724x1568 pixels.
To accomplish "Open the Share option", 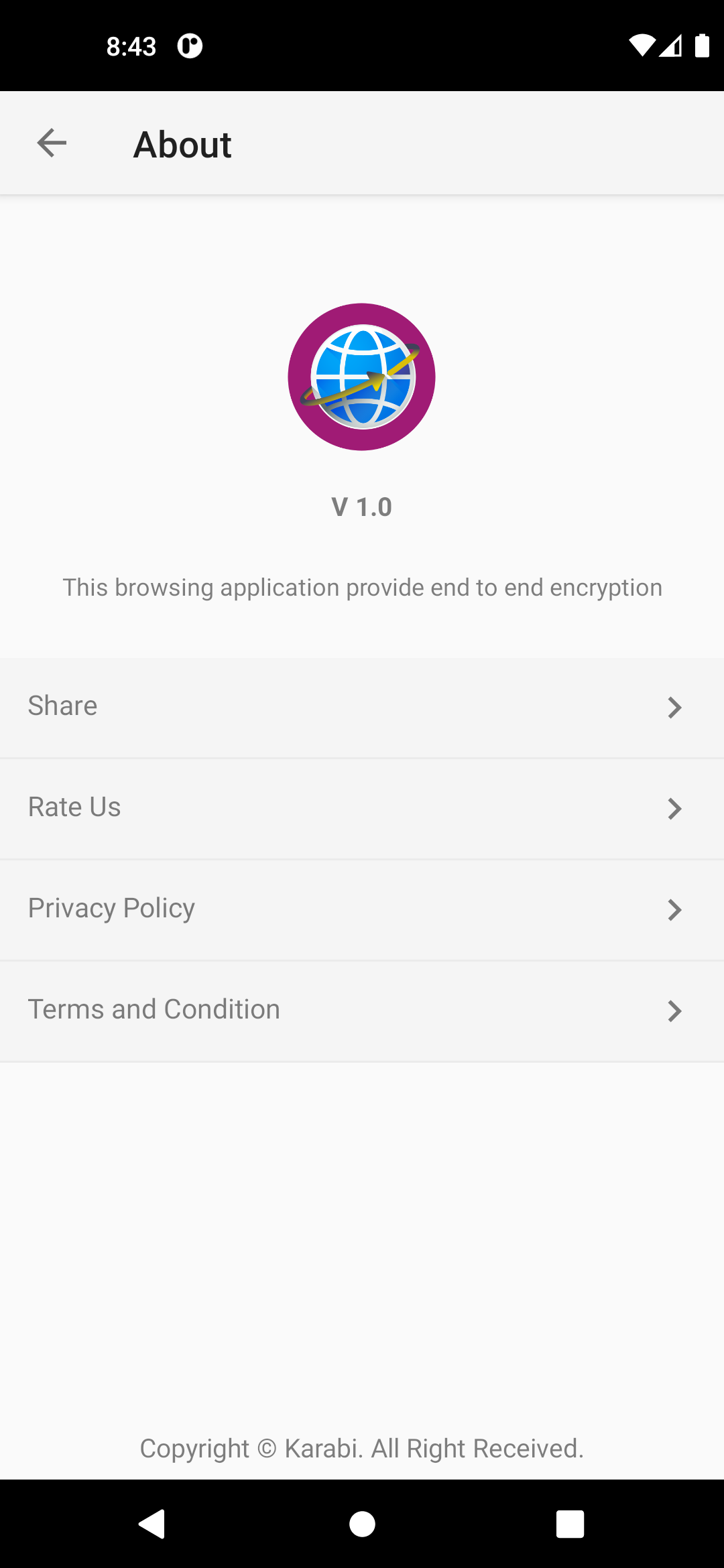I will 362,708.
